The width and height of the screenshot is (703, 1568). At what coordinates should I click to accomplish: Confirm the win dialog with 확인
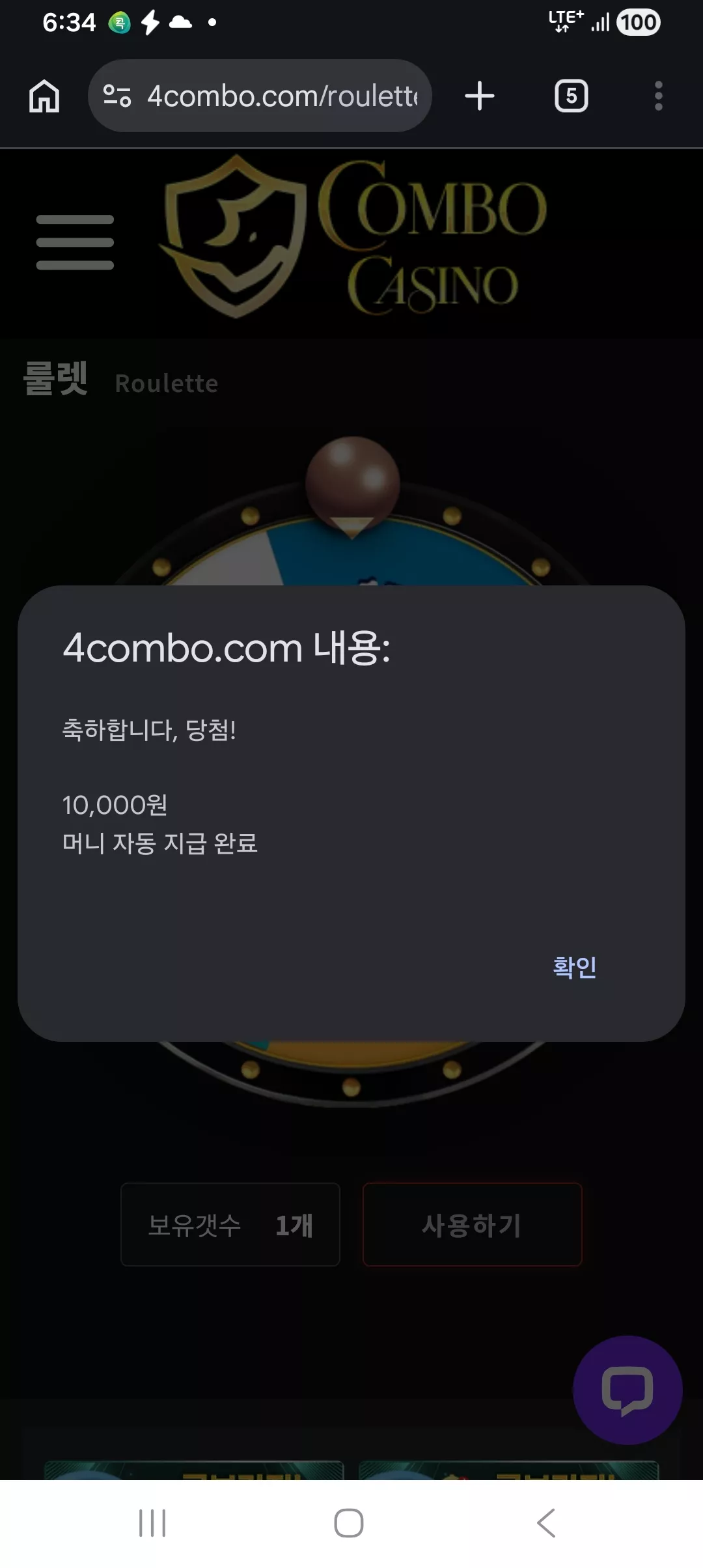pos(574,967)
